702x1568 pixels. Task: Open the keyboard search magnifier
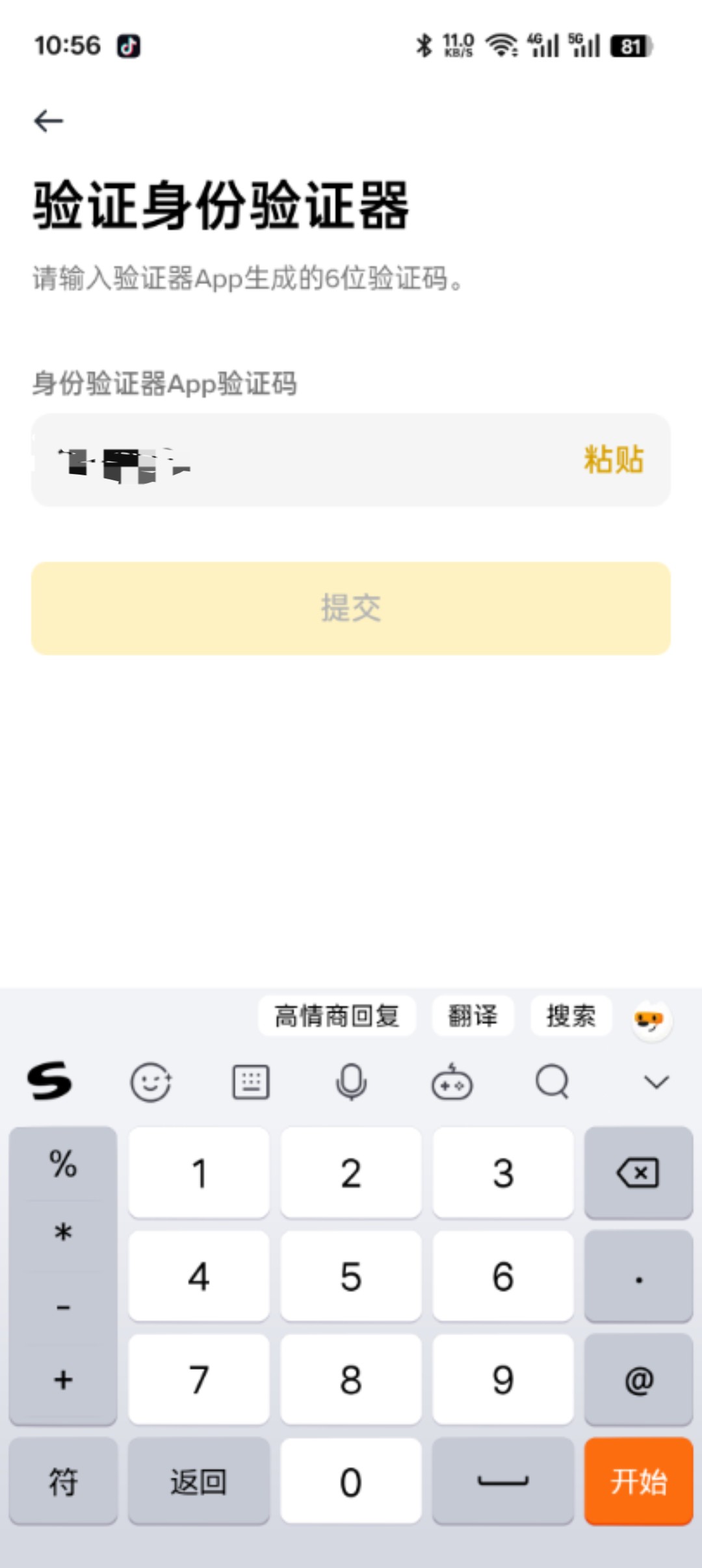click(x=552, y=1082)
